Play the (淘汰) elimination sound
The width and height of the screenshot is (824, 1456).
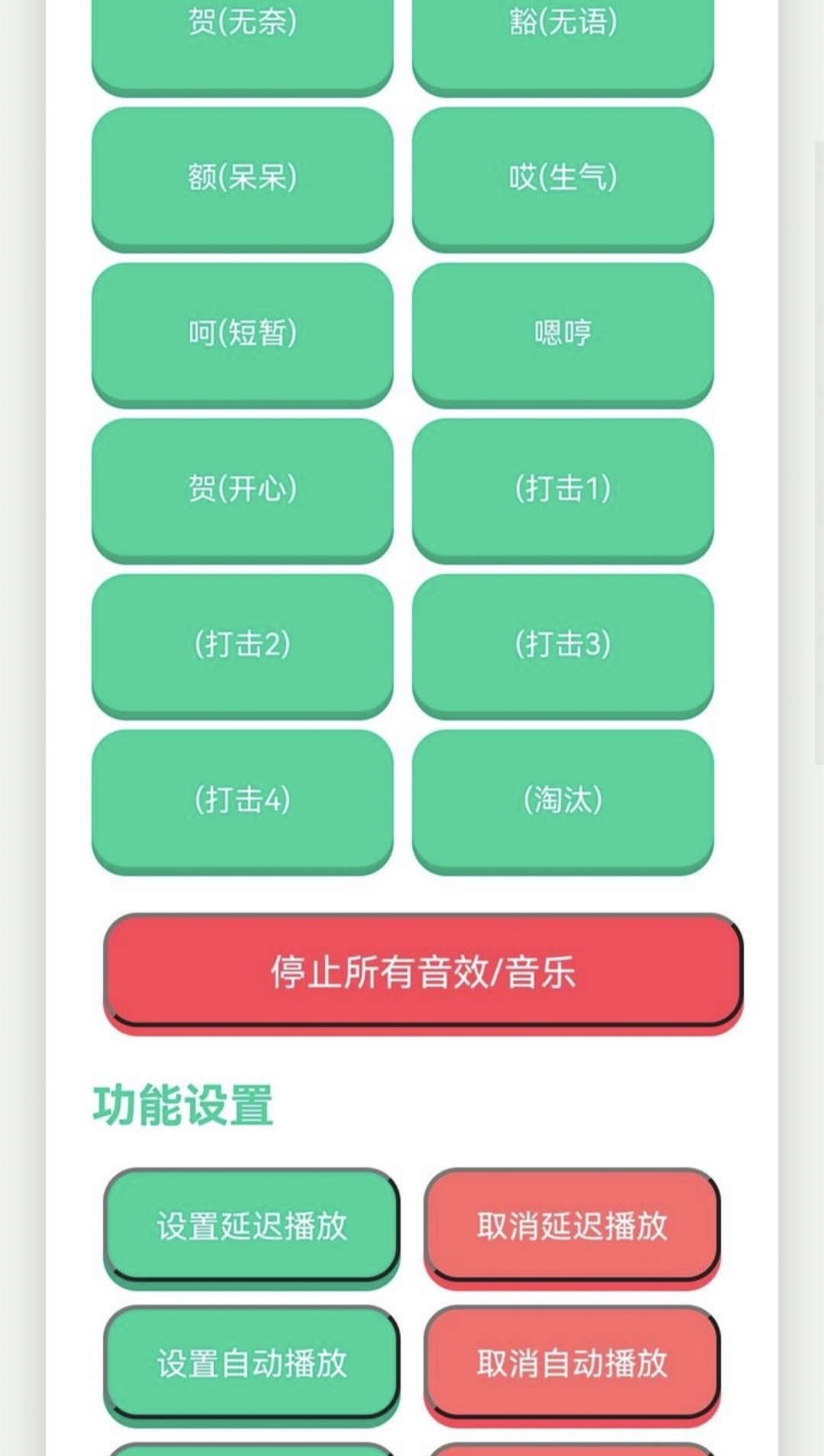[562, 800]
